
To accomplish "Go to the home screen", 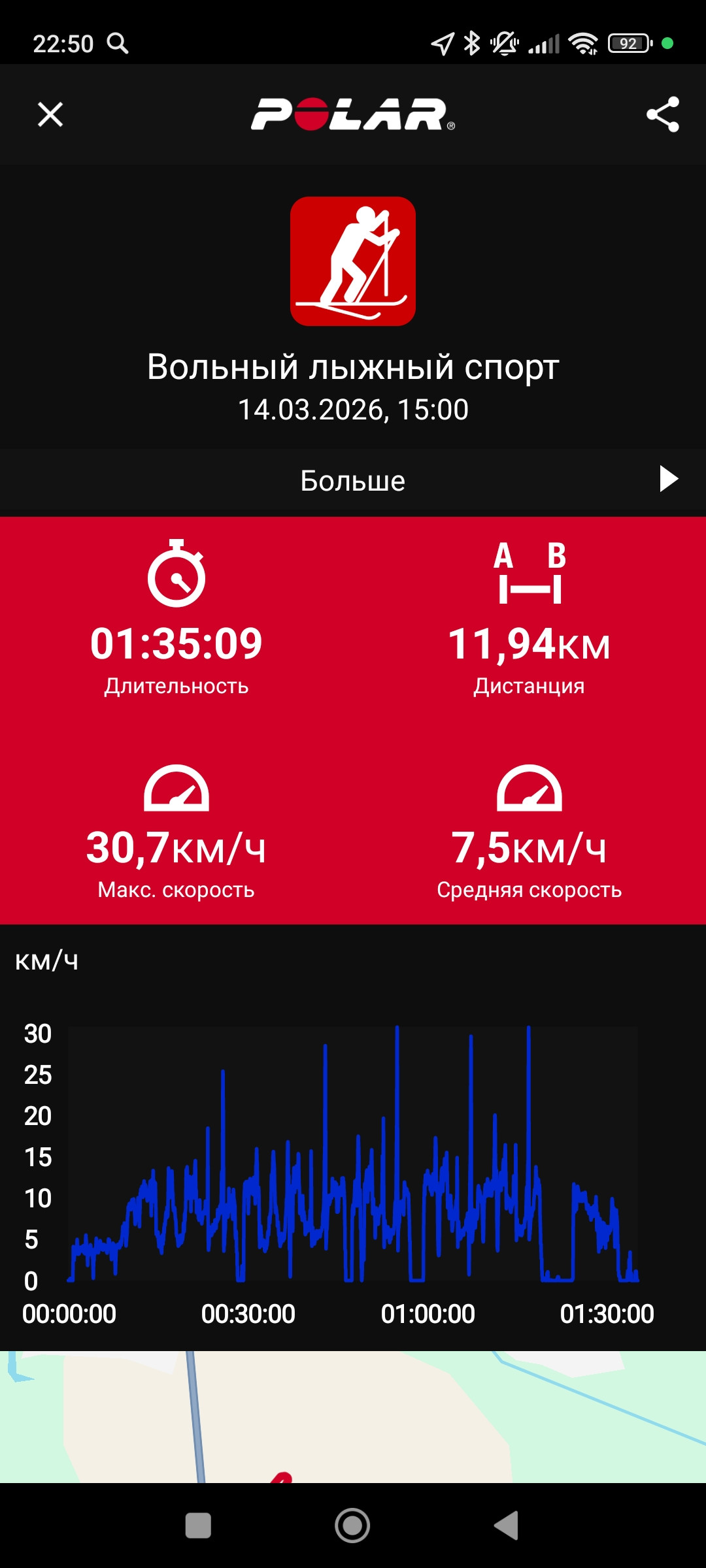I will pos(352,1526).
